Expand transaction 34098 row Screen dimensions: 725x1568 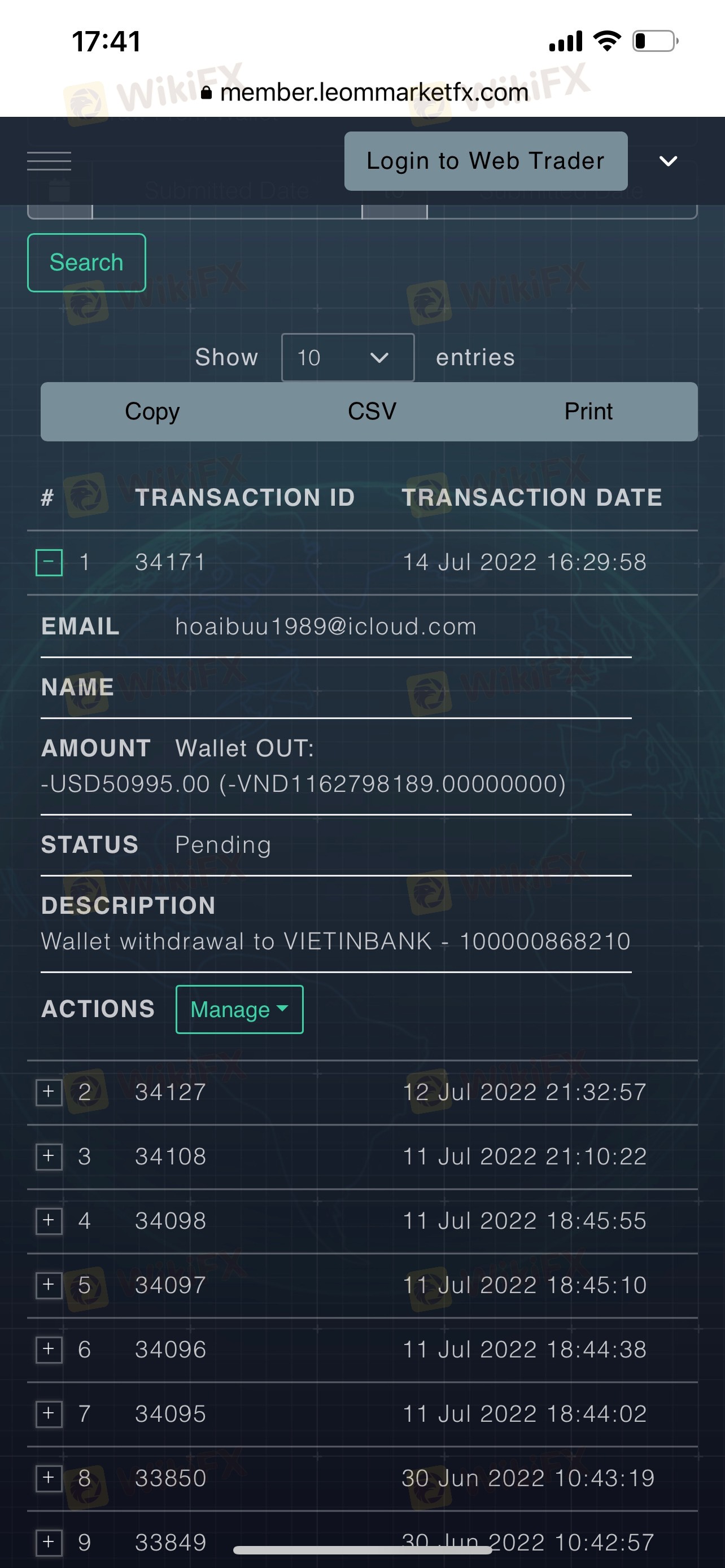pyautogui.click(x=49, y=1220)
